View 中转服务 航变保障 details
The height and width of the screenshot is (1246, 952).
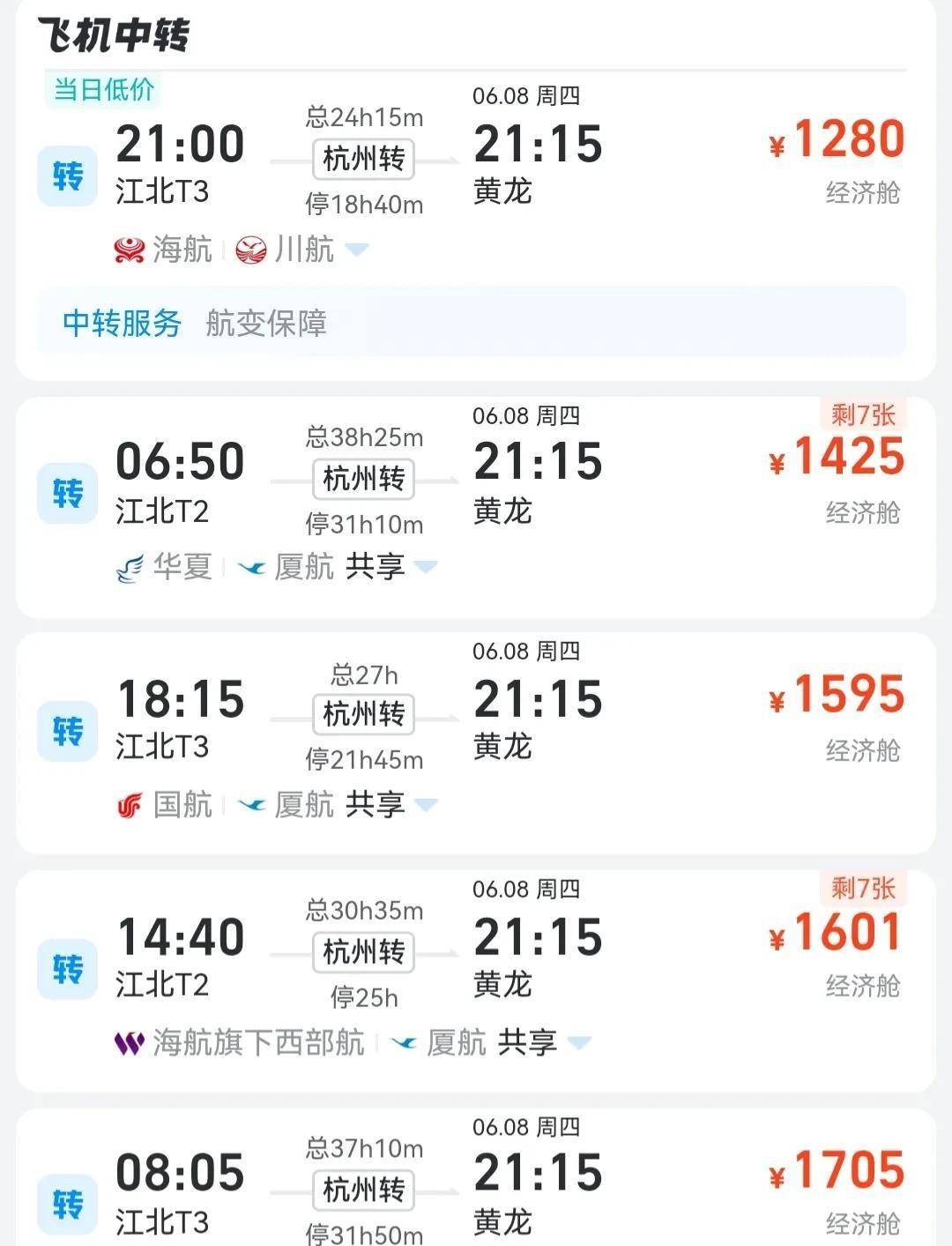click(472, 323)
